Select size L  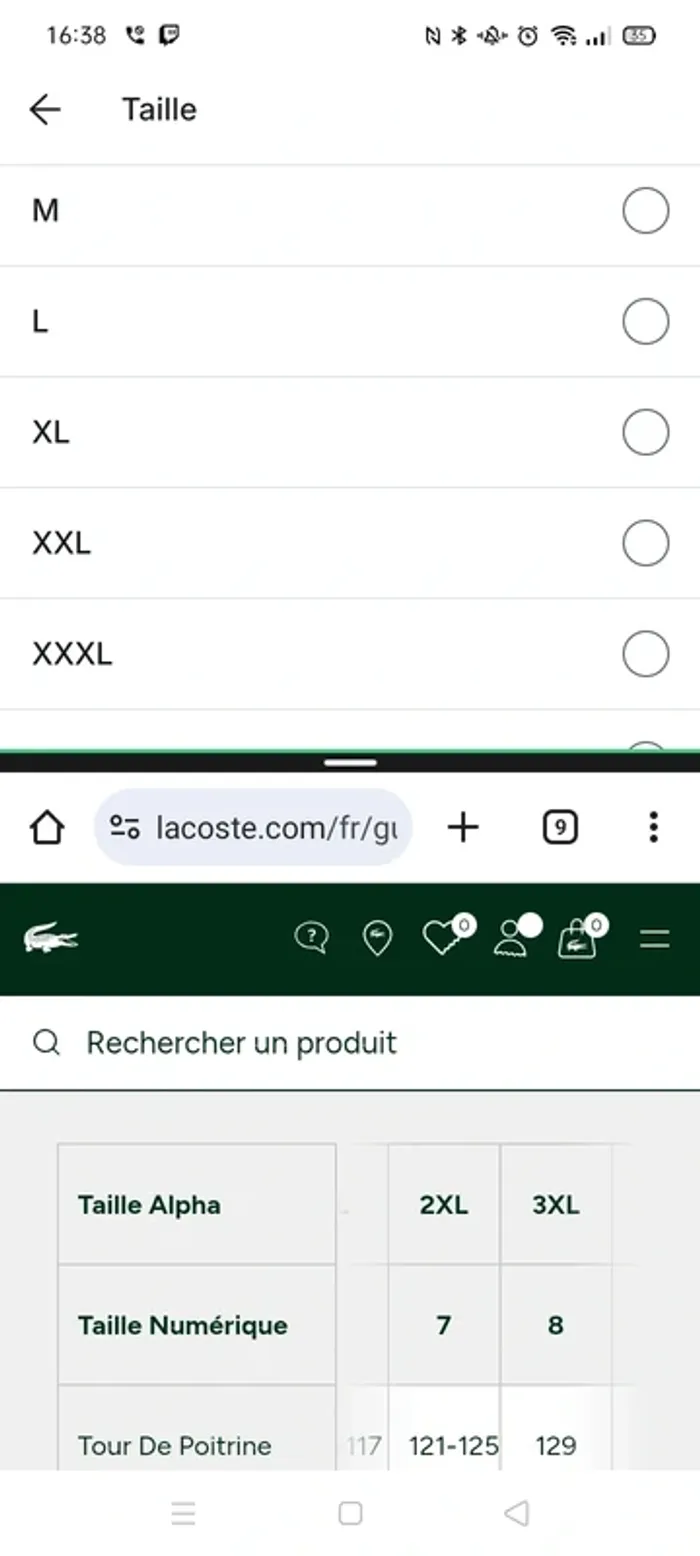(645, 322)
